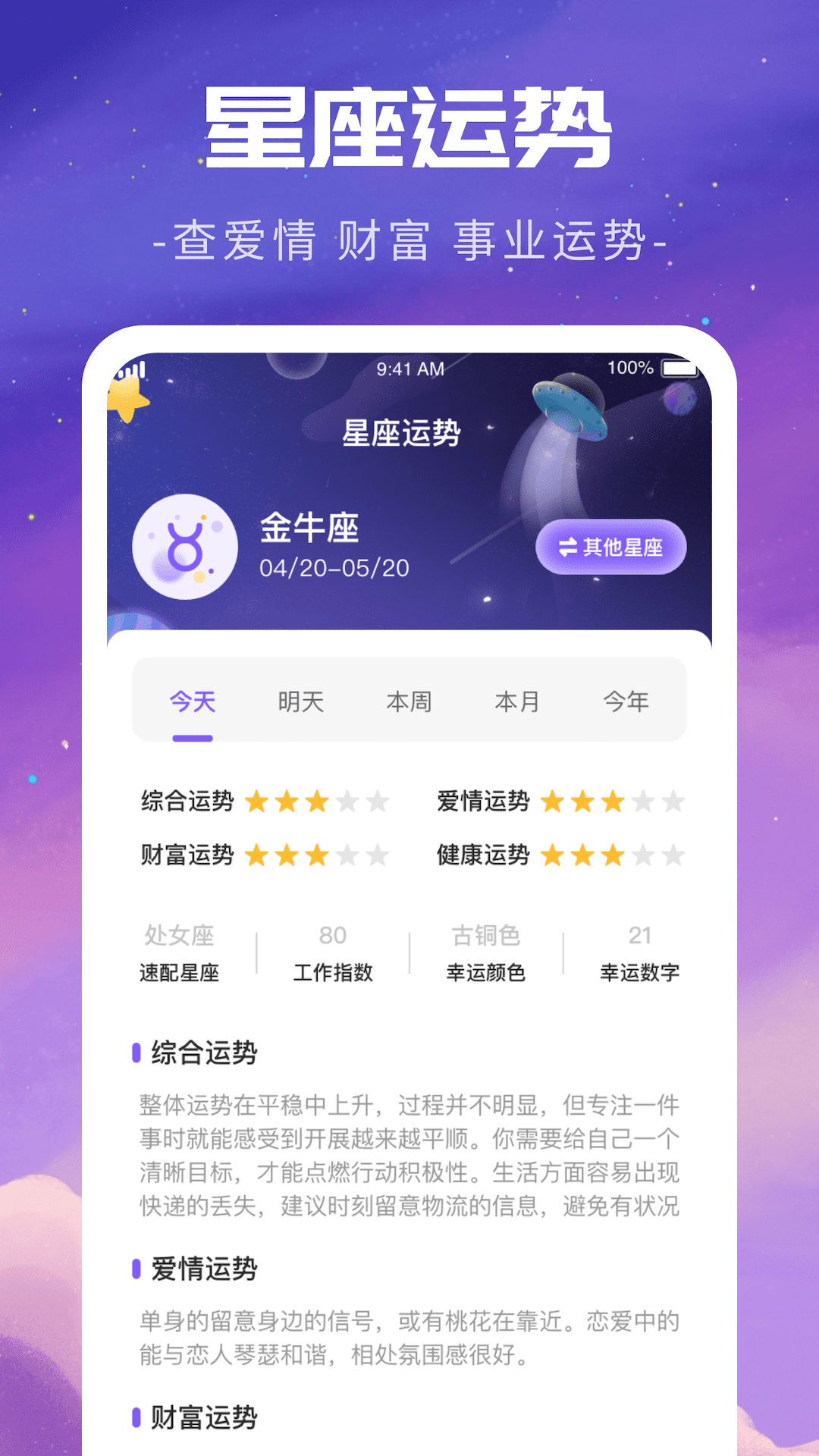Tap the battery indicator showing 100%

tap(680, 369)
